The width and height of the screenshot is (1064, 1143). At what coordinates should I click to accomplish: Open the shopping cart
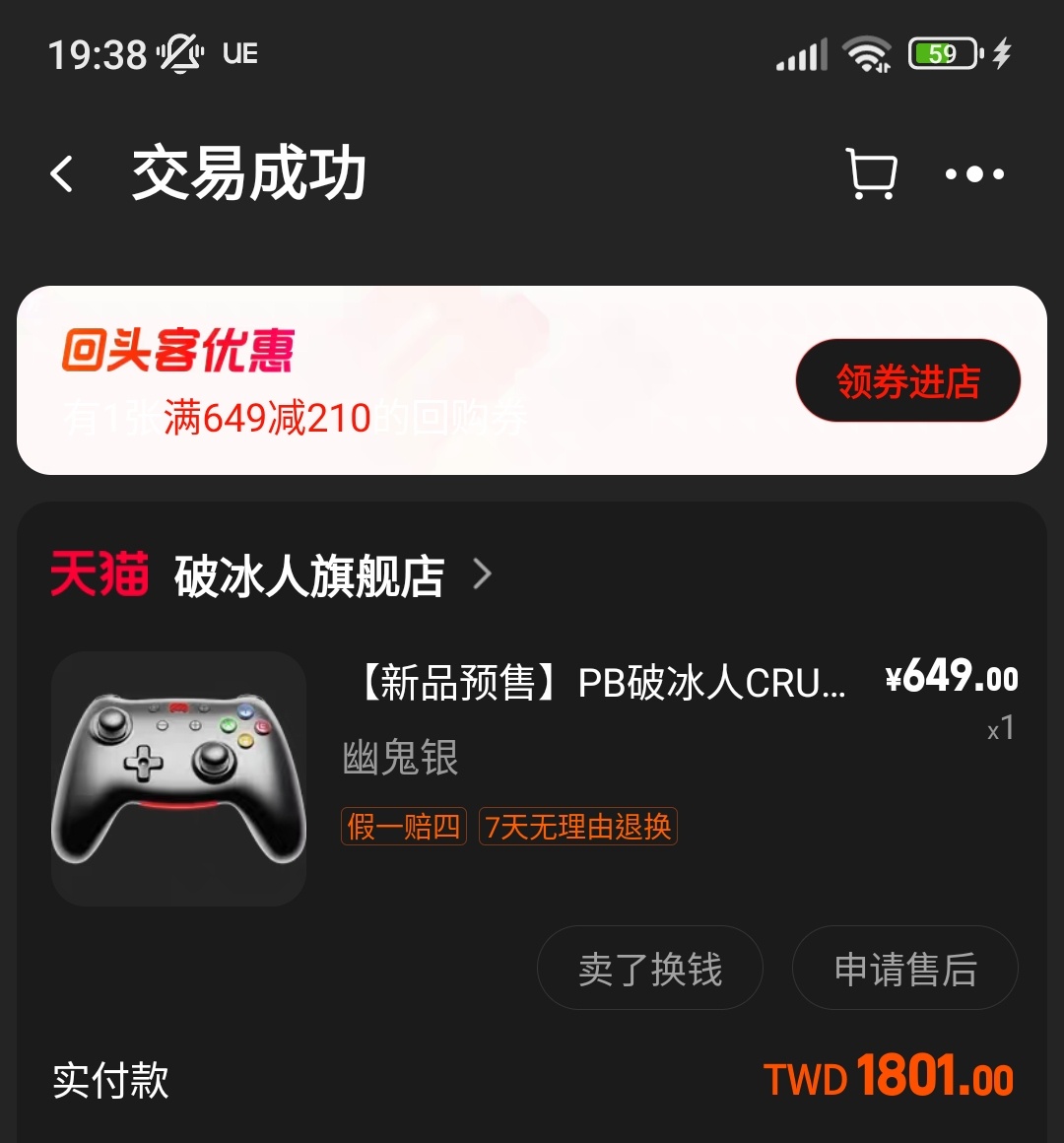click(x=871, y=174)
